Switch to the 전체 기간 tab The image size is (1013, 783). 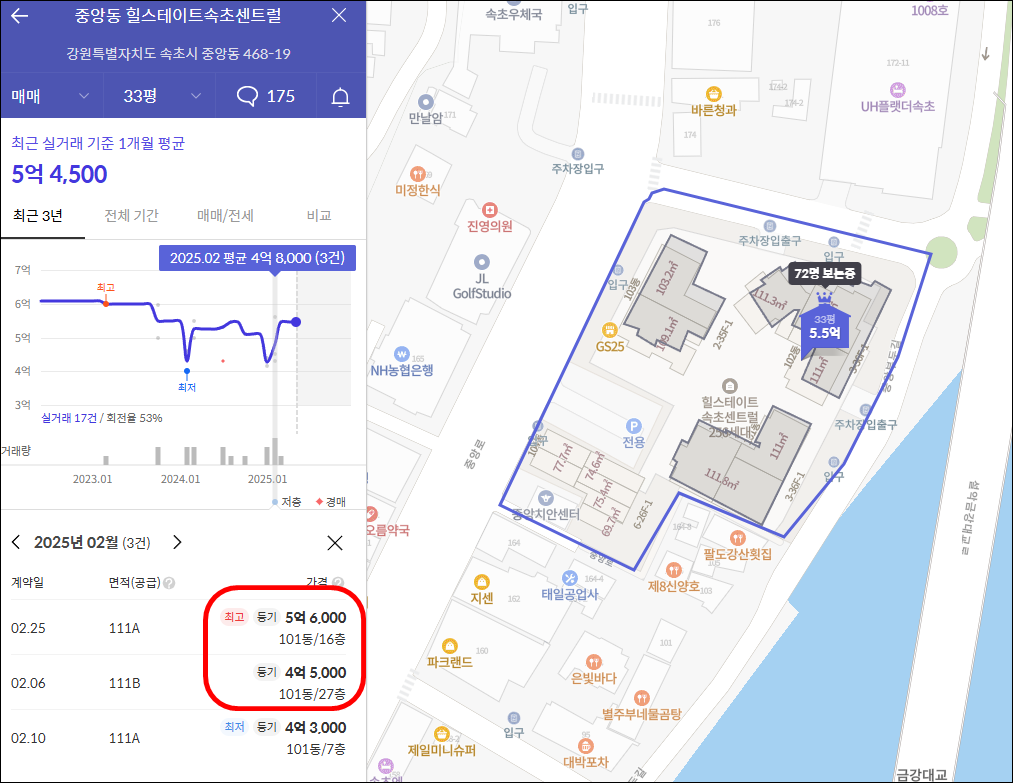tap(131, 216)
